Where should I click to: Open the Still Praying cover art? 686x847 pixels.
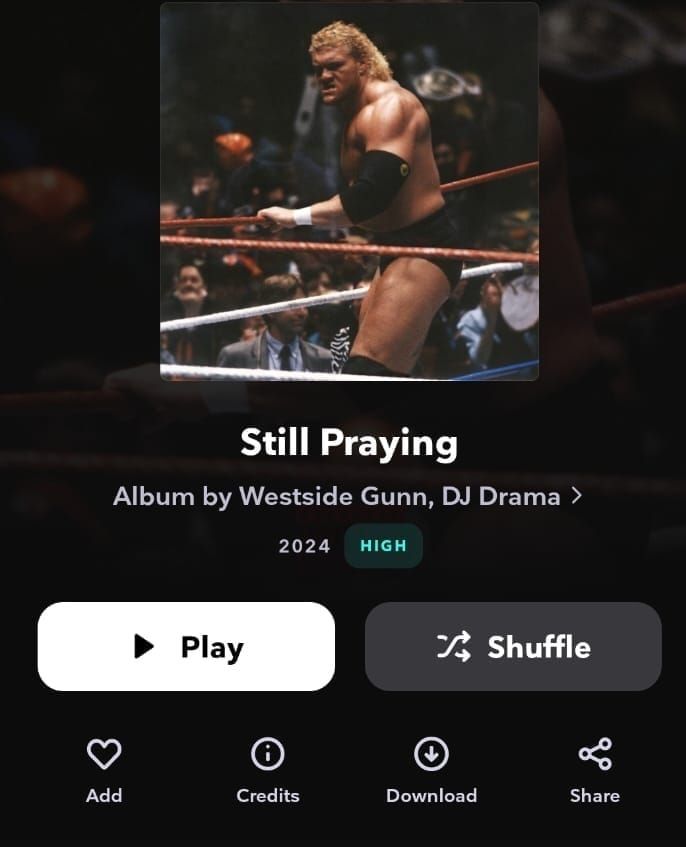[x=349, y=191]
